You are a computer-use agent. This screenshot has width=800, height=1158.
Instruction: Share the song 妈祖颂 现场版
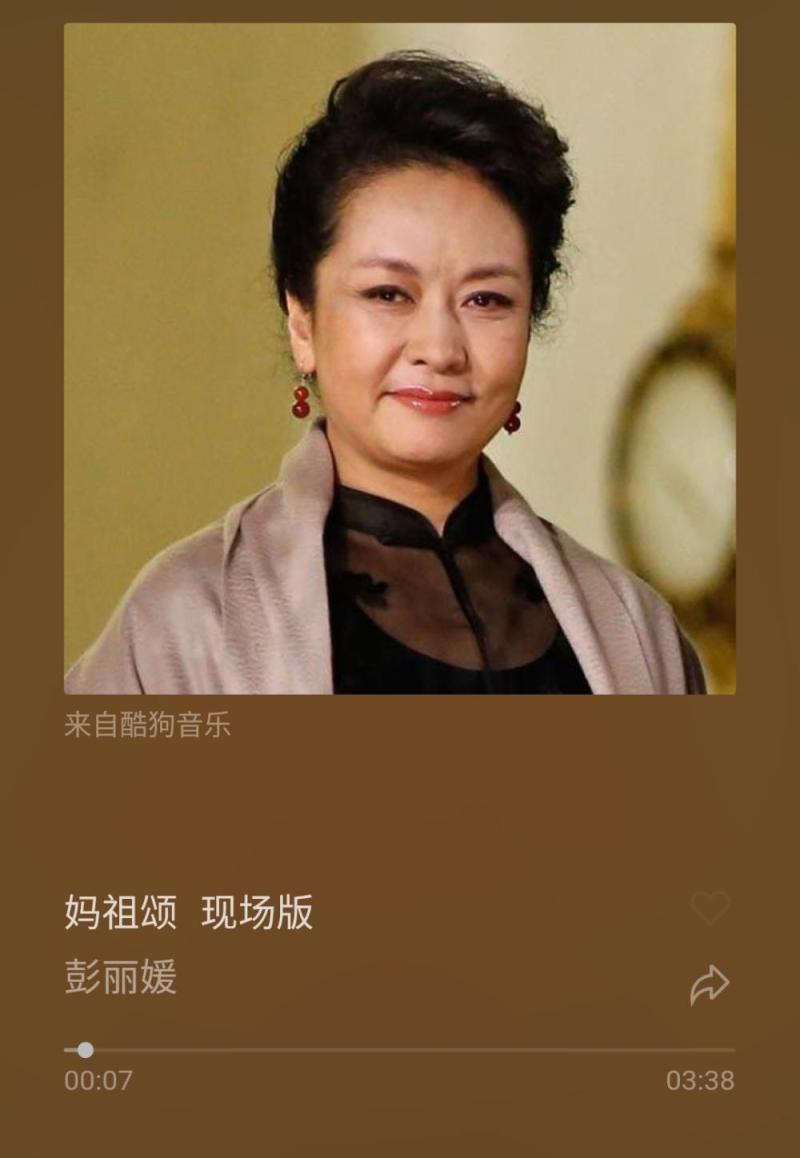point(710,985)
